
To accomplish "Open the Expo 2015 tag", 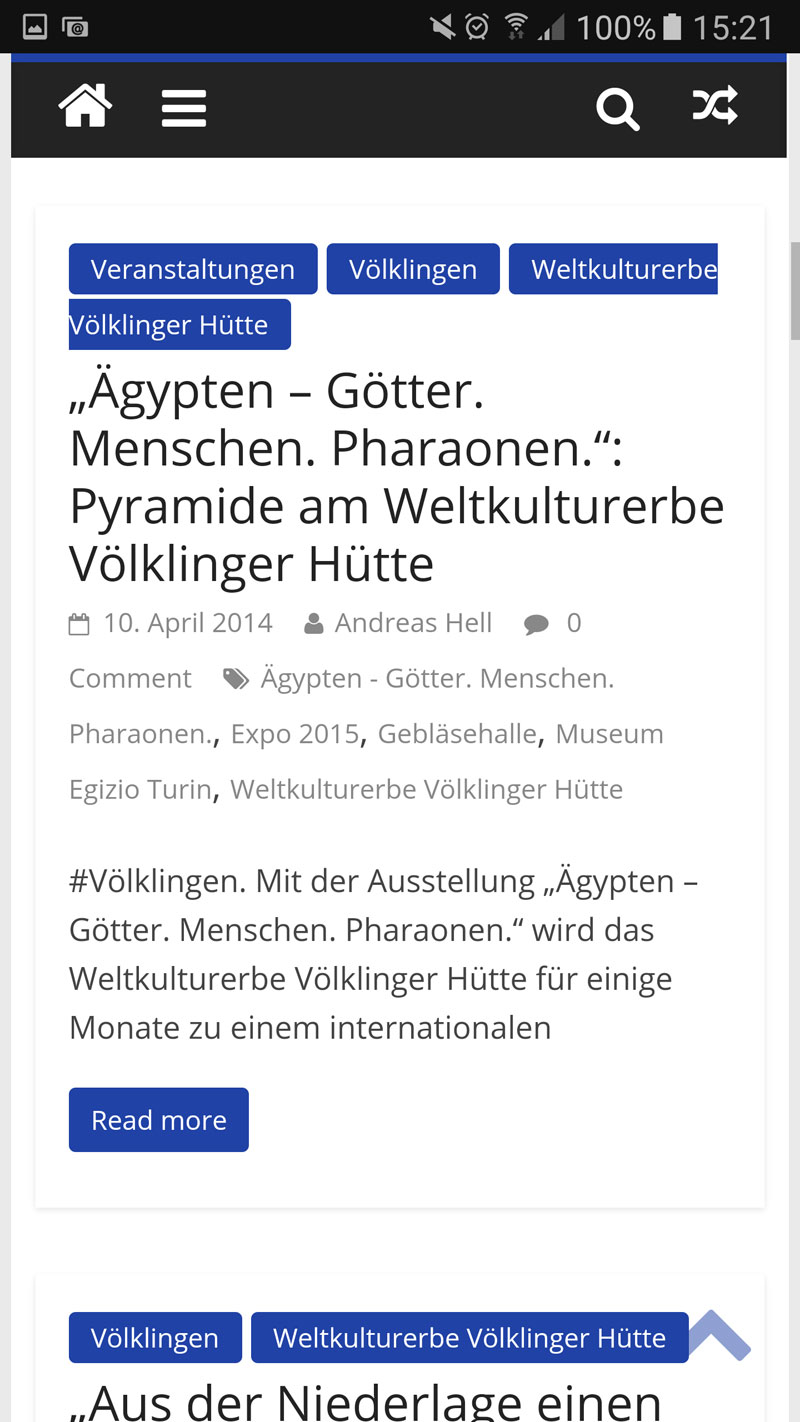I will pos(295,734).
